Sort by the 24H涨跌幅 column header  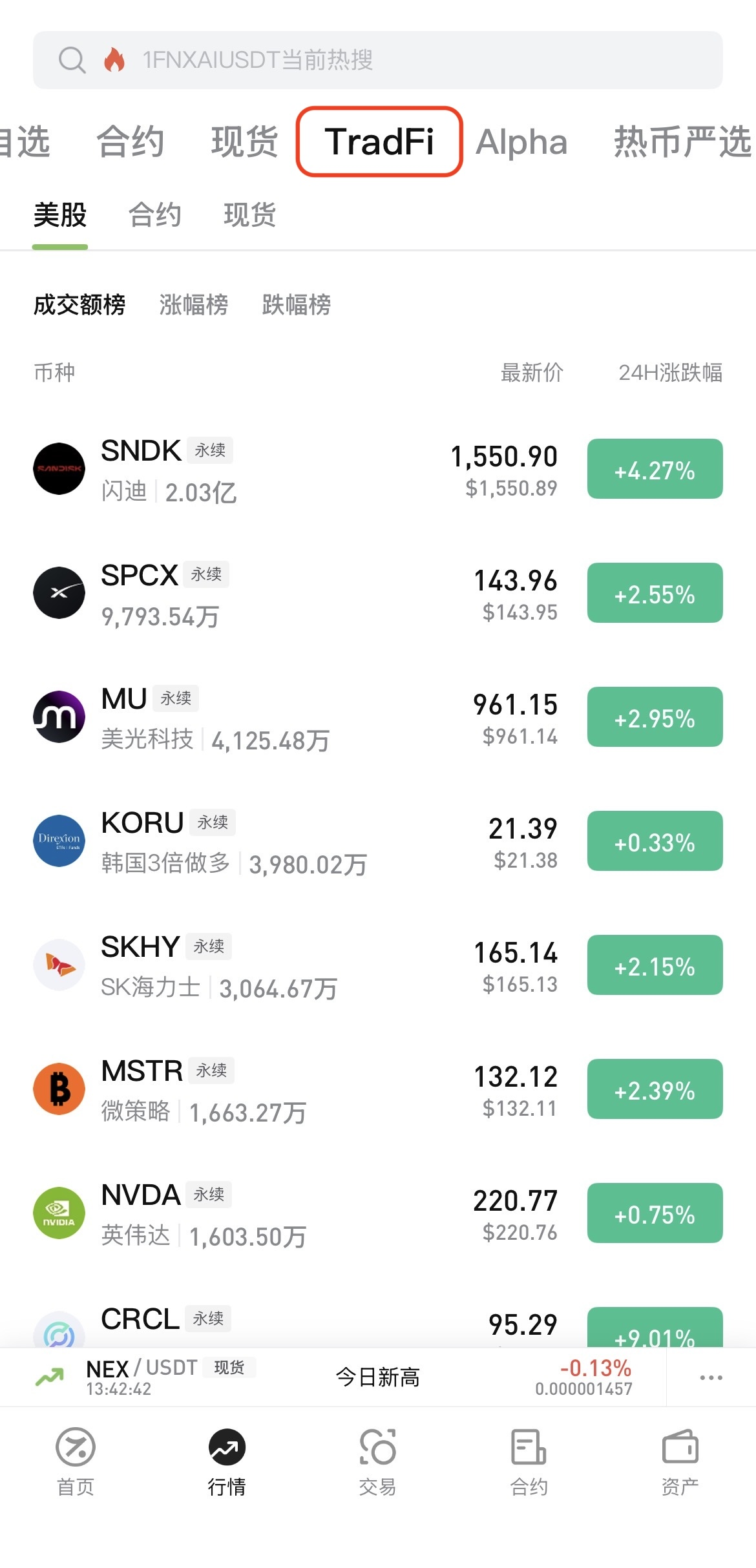(x=671, y=372)
